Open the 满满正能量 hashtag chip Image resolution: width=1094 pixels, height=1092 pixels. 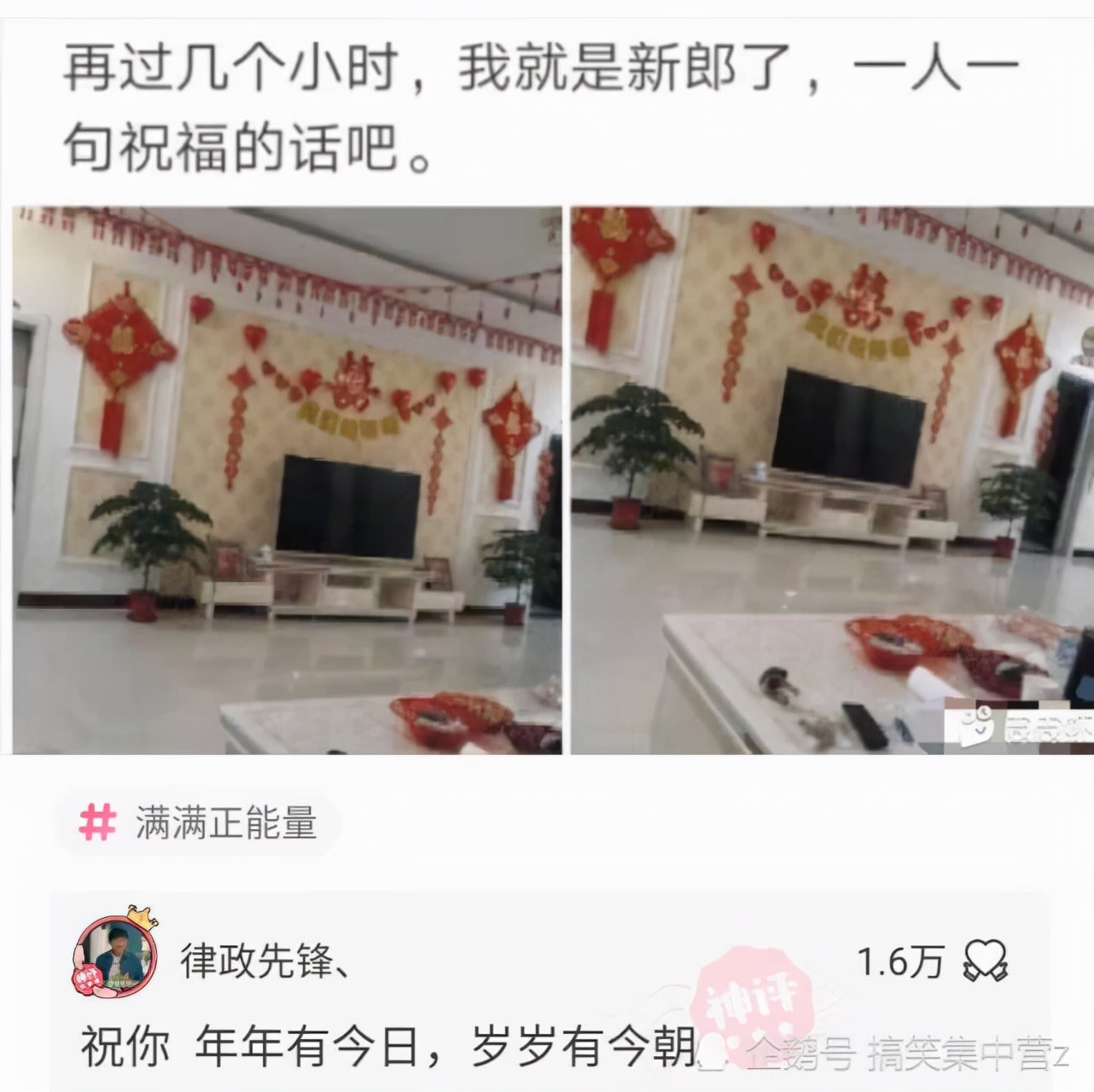click(198, 824)
